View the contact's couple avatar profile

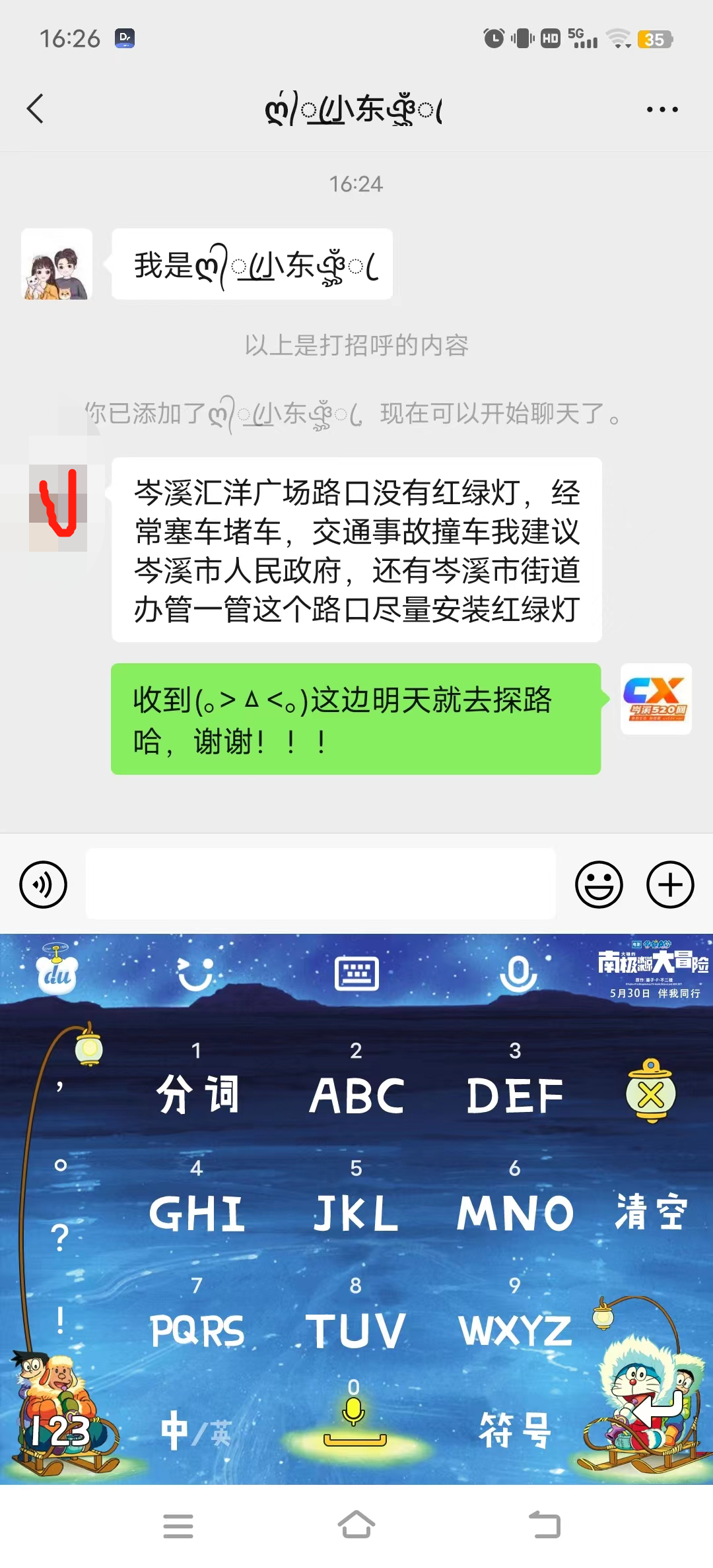click(57, 264)
